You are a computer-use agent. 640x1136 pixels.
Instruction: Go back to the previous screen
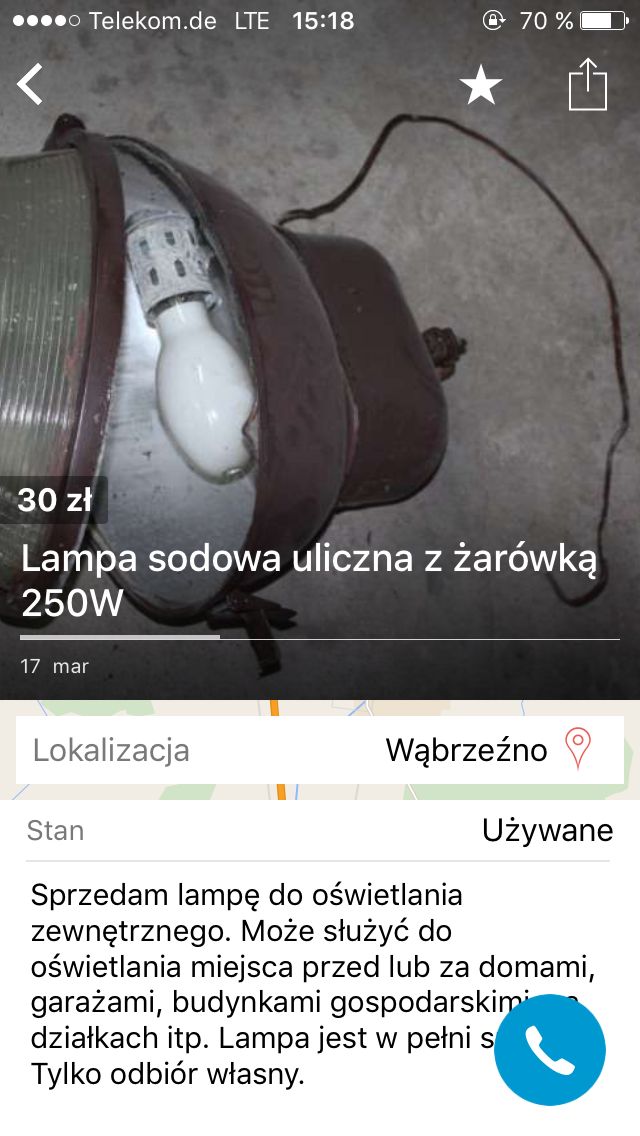click(31, 84)
